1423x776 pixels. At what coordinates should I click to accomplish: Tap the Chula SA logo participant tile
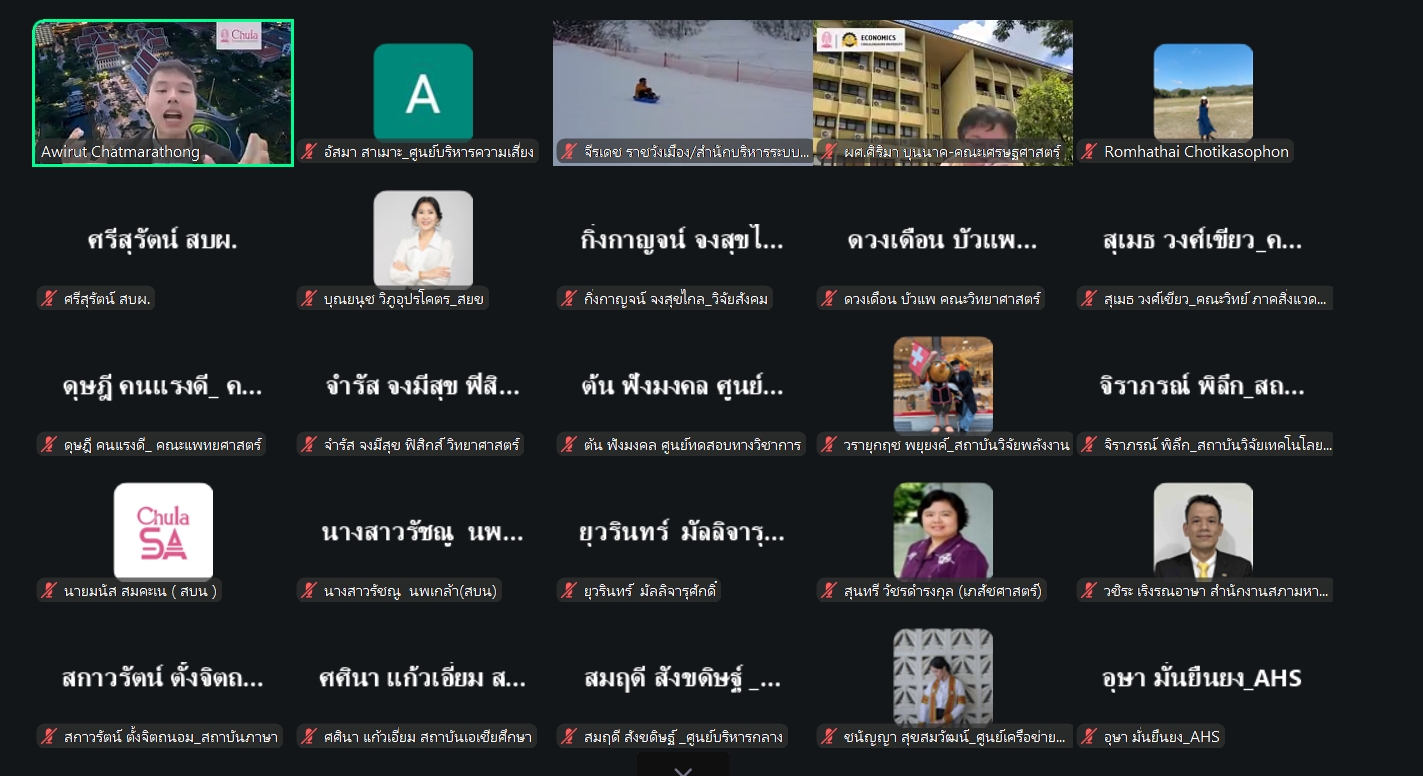[x=163, y=530]
